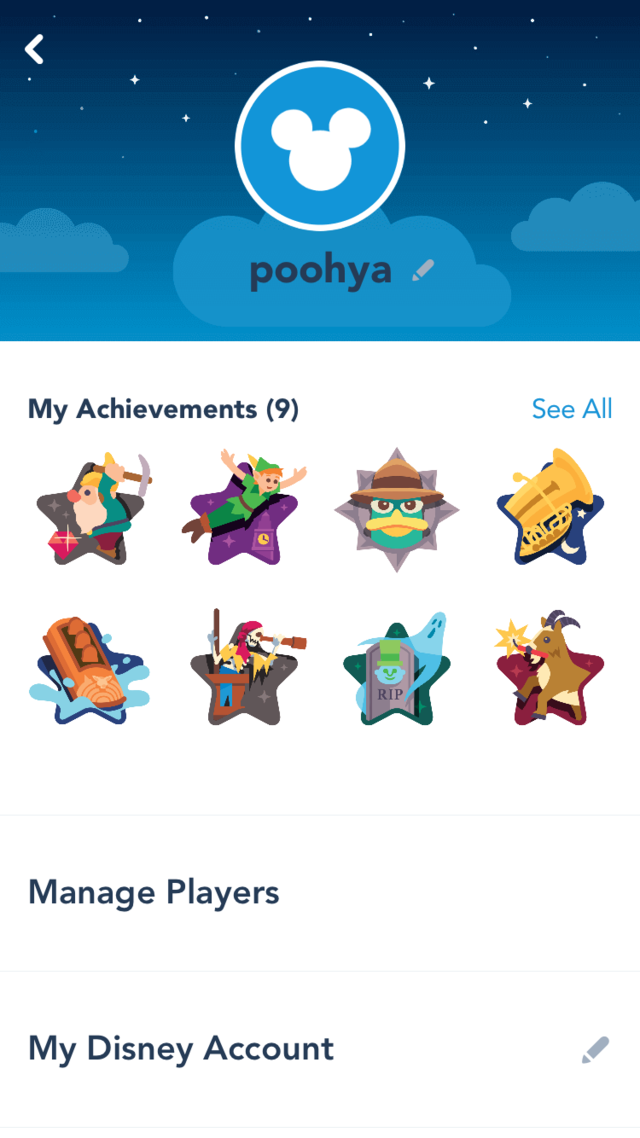Open the Perry the Platypus badge

397,510
